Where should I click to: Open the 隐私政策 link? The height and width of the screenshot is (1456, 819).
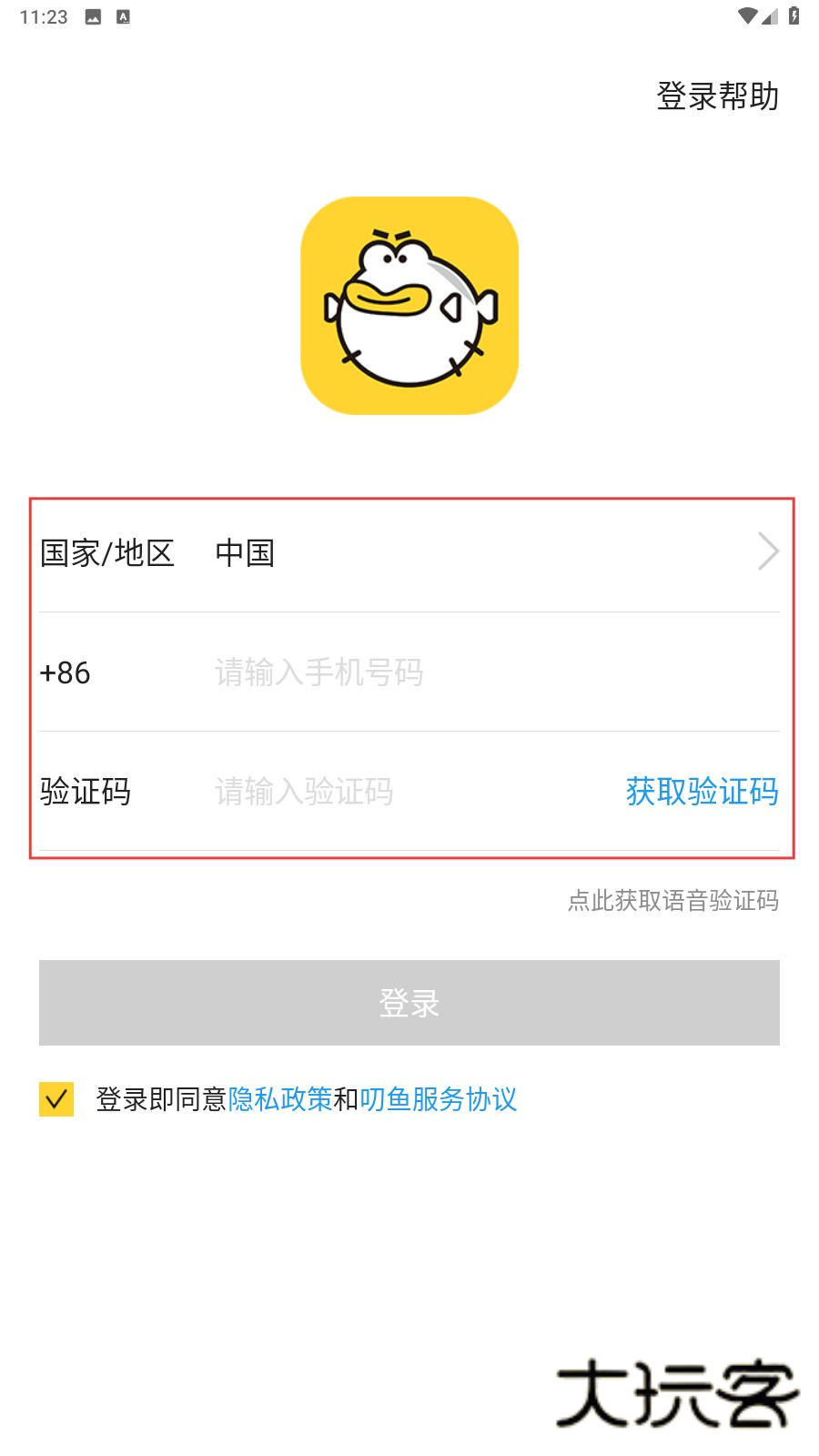[280, 1099]
